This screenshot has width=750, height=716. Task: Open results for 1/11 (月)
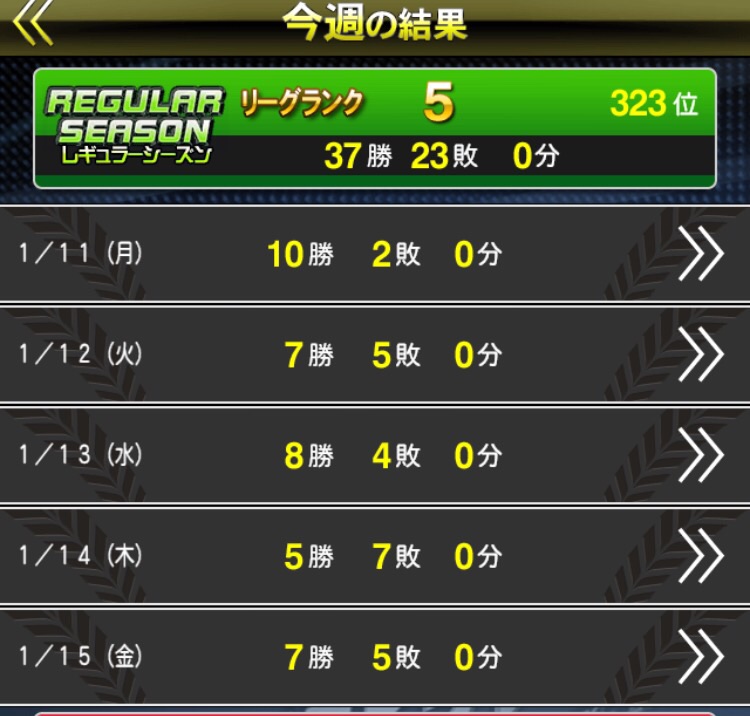click(x=375, y=255)
